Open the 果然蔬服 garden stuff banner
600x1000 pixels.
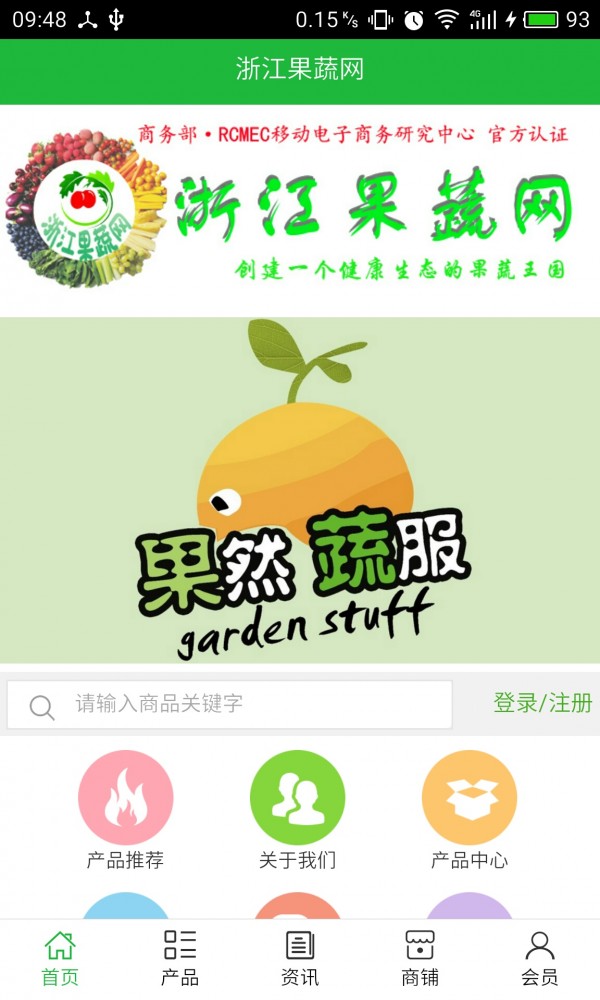tap(300, 490)
